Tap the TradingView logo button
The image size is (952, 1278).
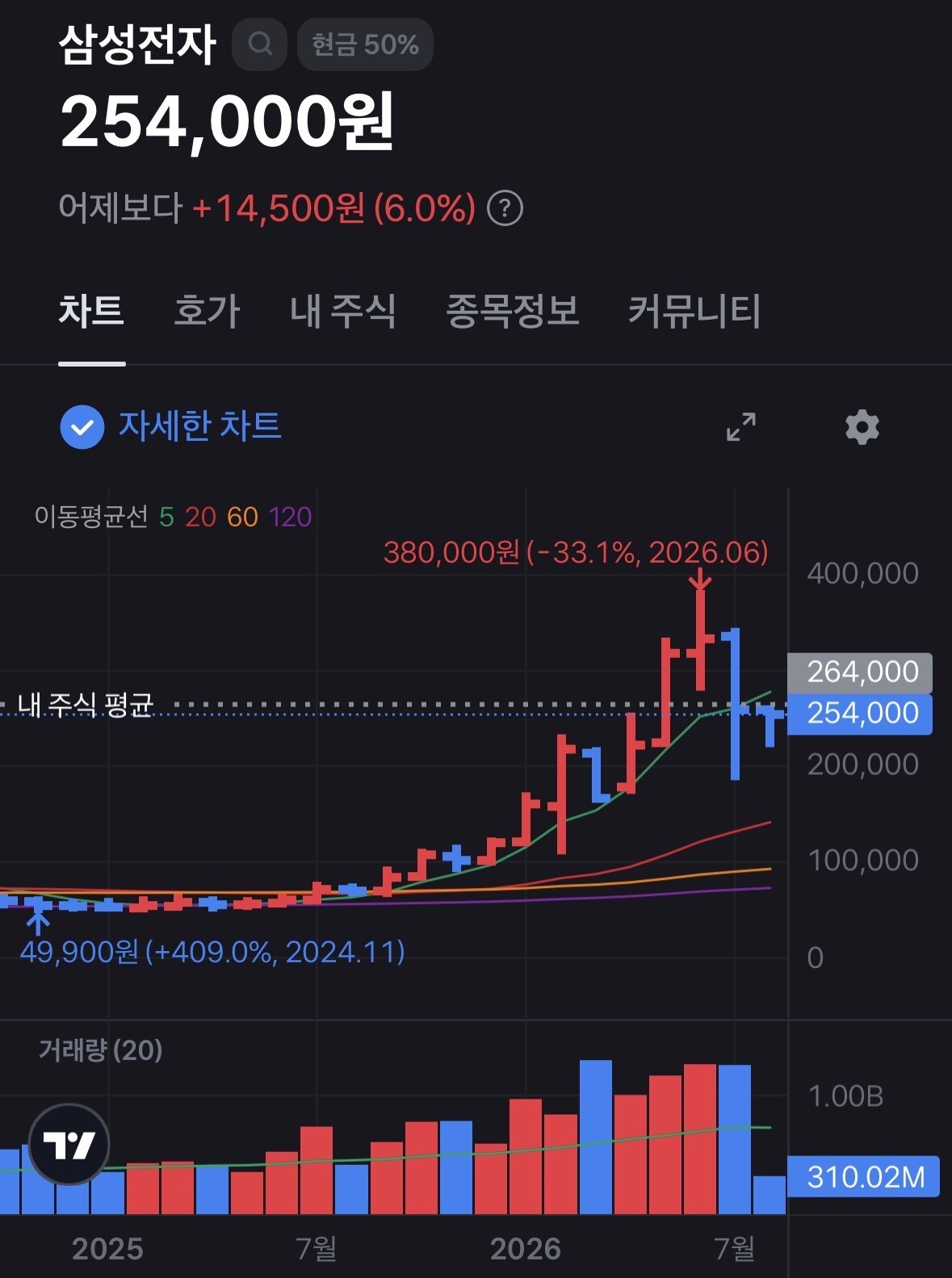click(x=69, y=1144)
